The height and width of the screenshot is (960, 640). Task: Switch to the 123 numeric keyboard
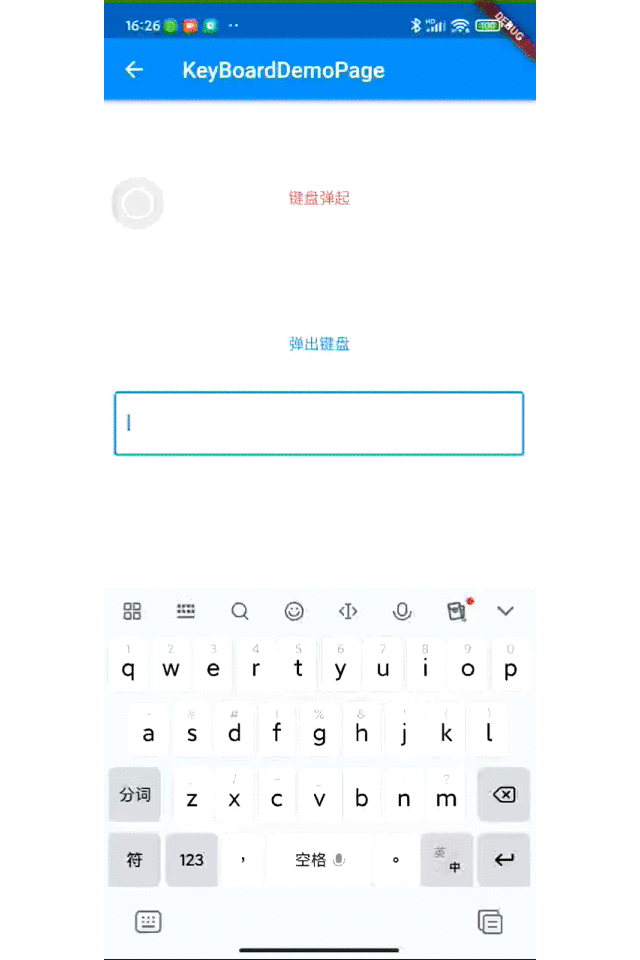pyautogui.click(x=192, y=859)
